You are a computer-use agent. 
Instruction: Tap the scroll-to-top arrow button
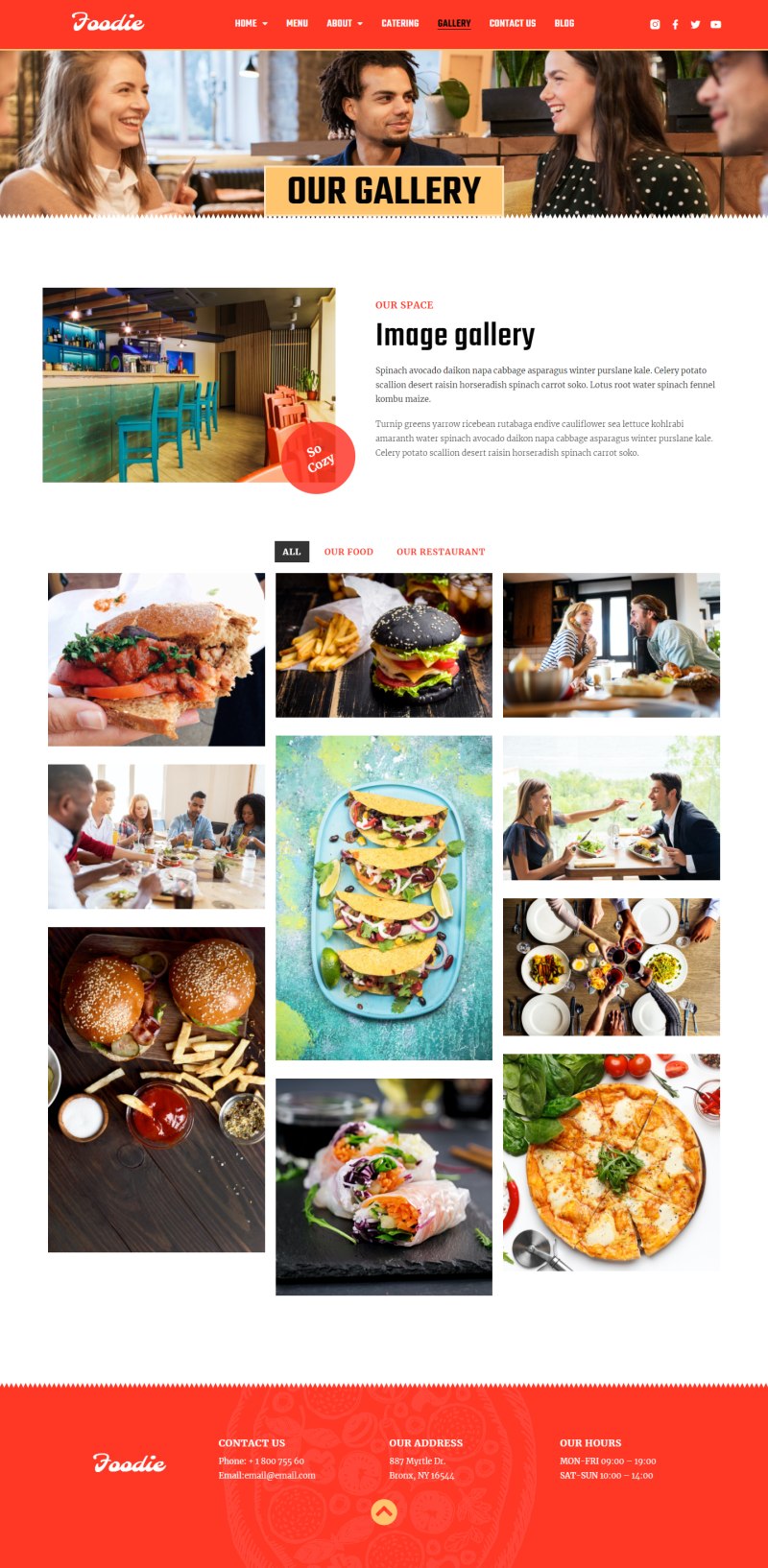(384, 1511)
